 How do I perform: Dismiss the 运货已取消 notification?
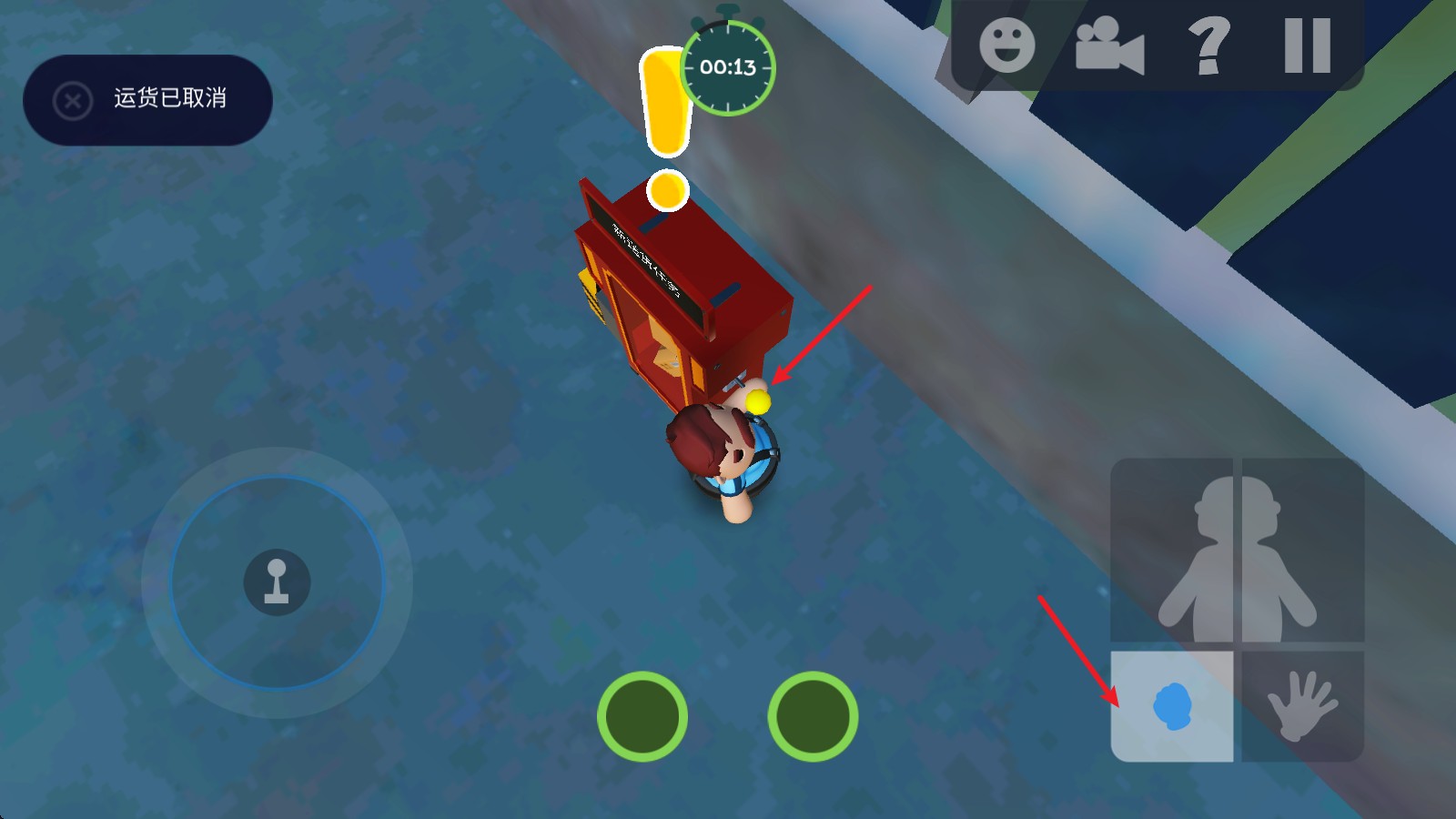(73, 100)
